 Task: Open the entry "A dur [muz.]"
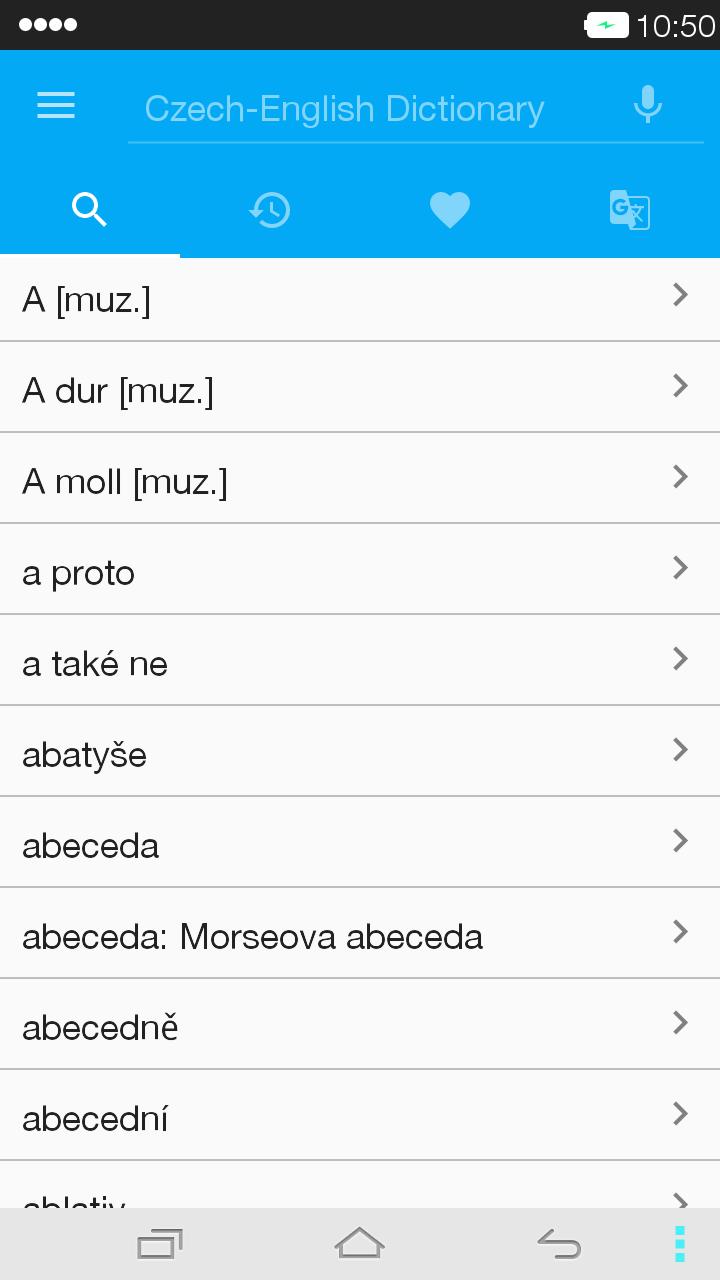pos(360,390)
